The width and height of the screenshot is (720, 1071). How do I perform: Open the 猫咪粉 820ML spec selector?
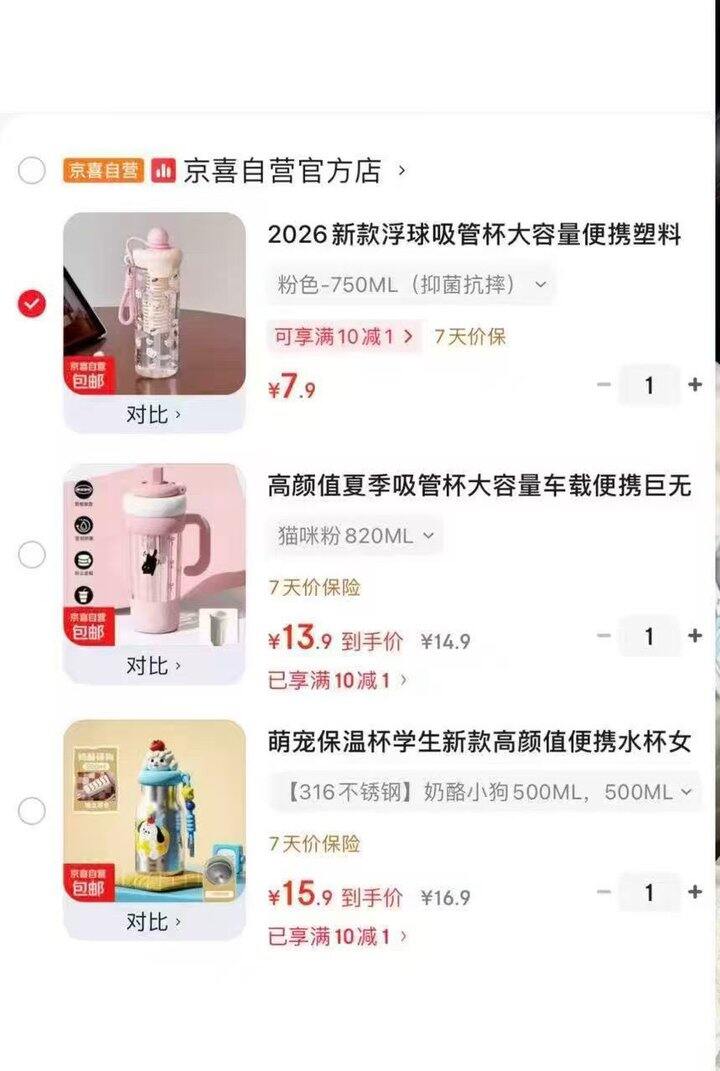355,536
